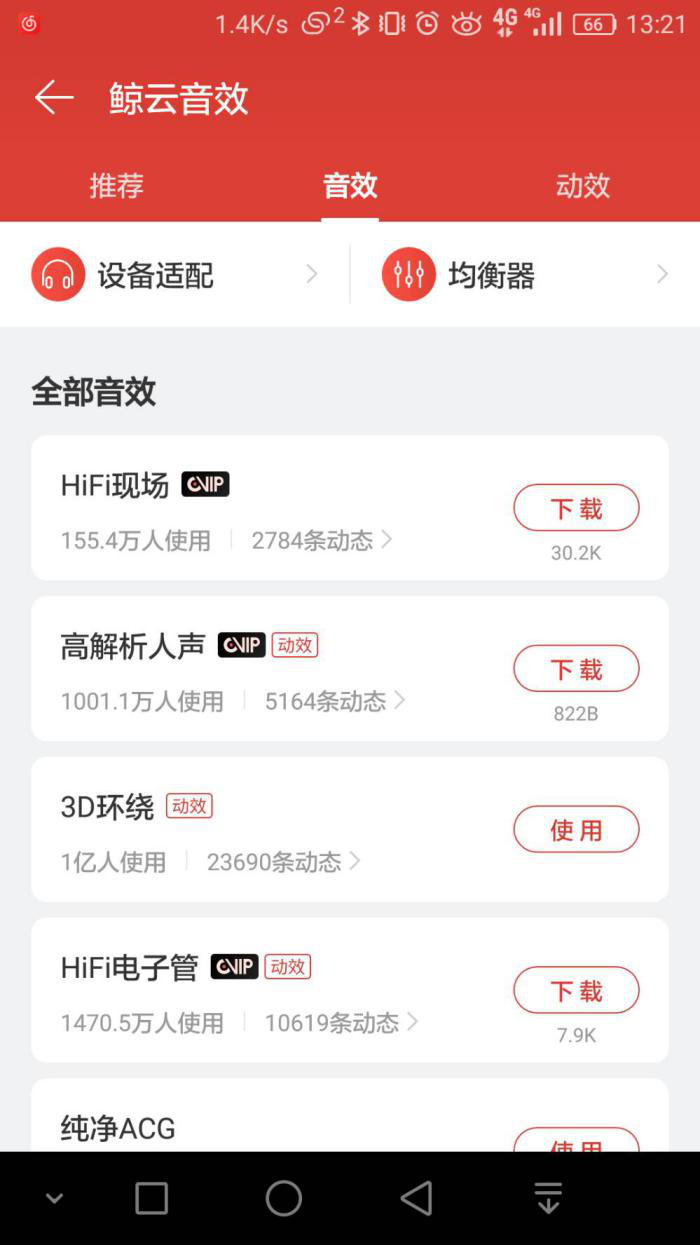Switch to the 动效 tab
Viewport: 700px width, 1245px height.
[x=583, y=186]
